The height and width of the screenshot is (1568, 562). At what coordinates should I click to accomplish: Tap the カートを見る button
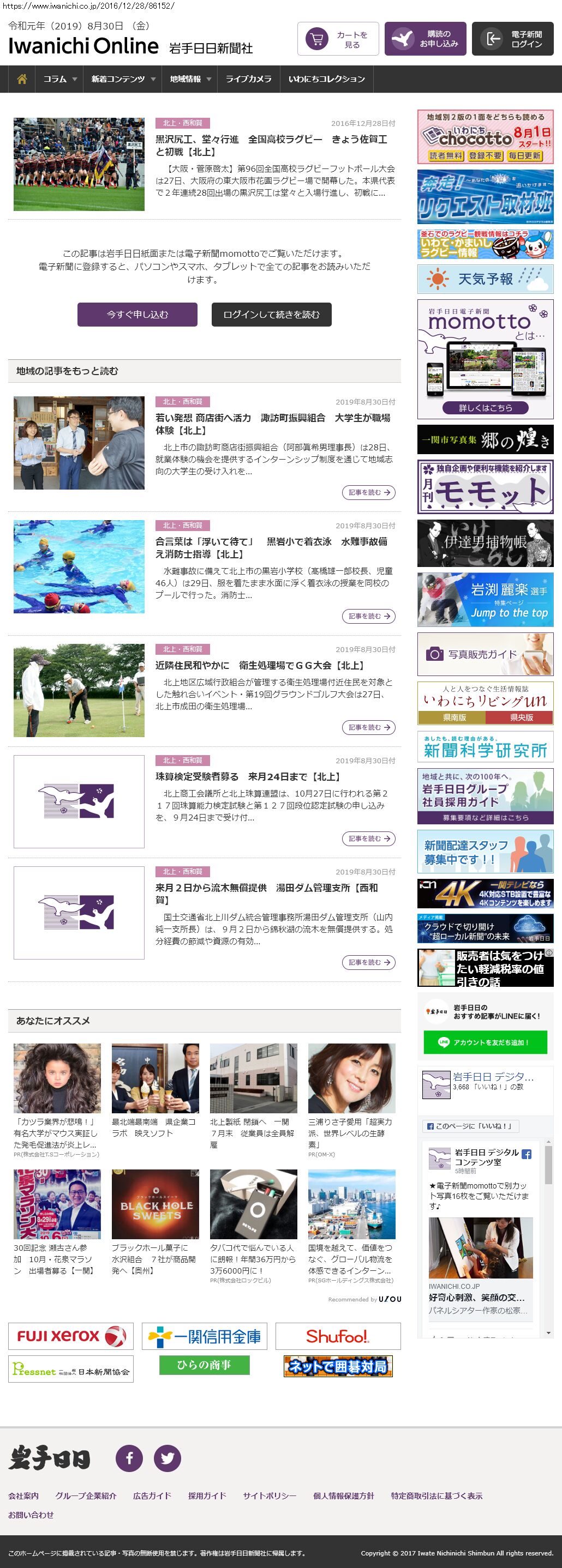pyautogui.click(x=338, y=40)
